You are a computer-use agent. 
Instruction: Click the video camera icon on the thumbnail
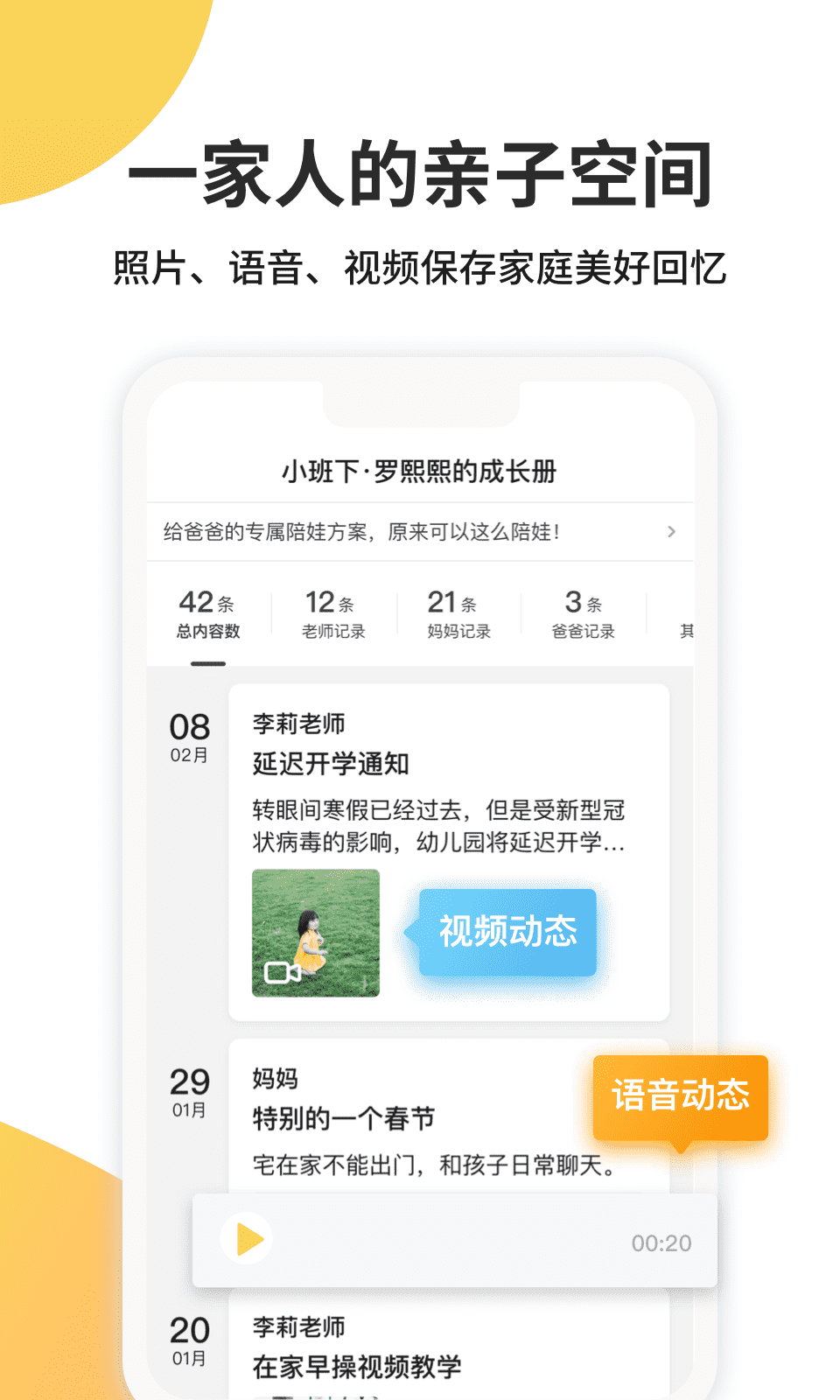(x=281, y=971)
